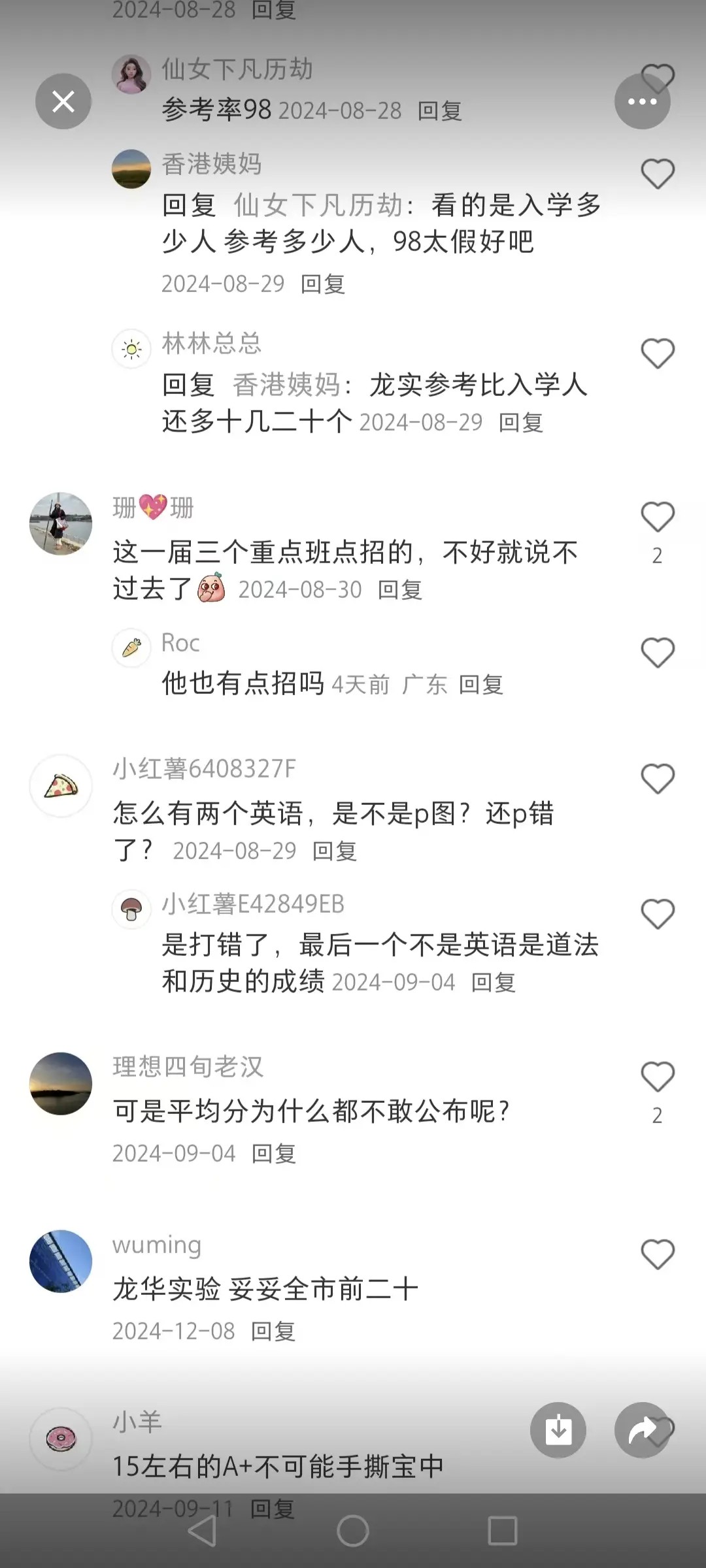Close the image viewer
Viewport: 706px width, 1568px height.
click(x=63, y=101)
